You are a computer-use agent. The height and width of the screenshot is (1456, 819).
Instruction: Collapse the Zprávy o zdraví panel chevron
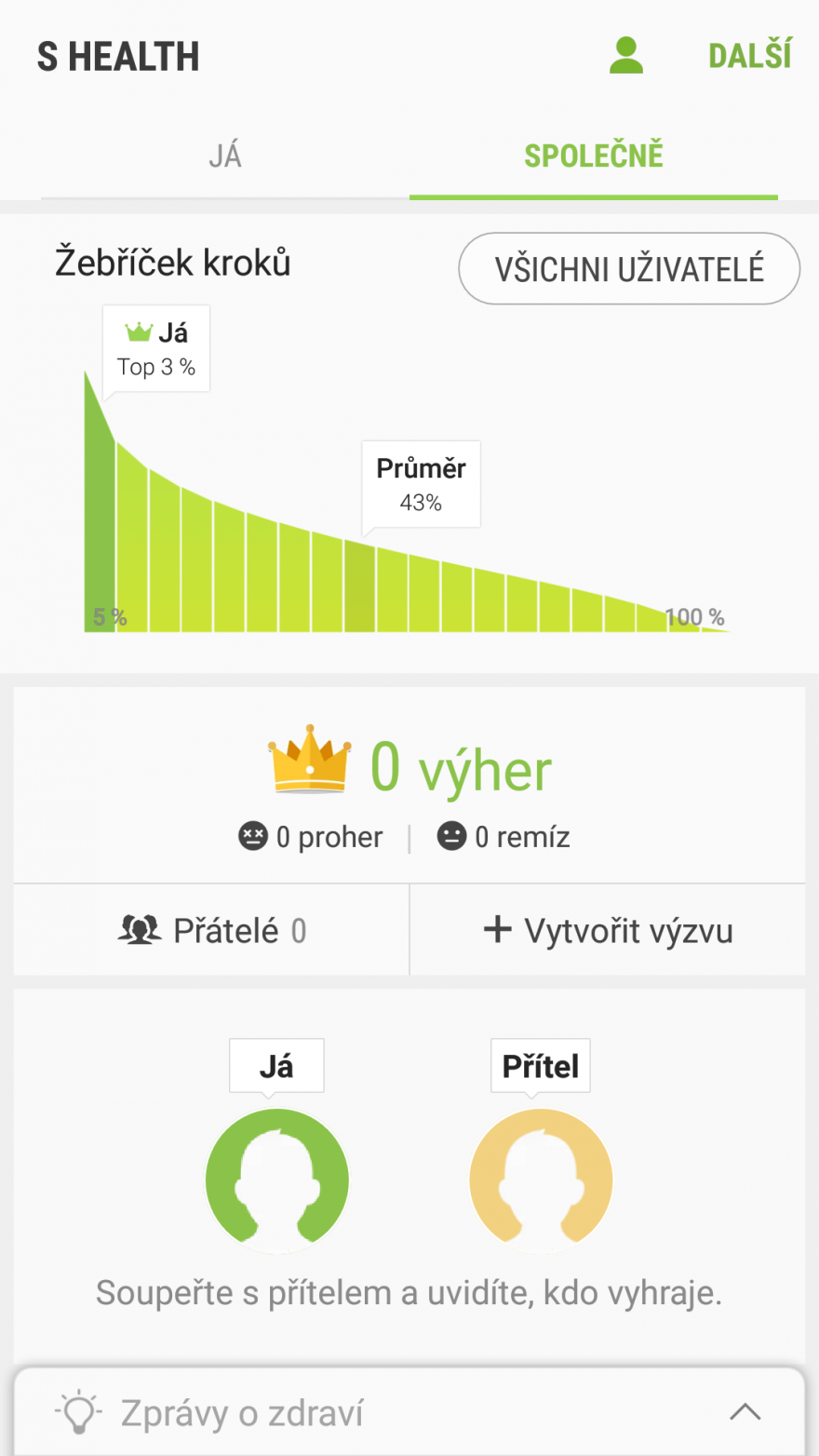(x=745, y=1411)
